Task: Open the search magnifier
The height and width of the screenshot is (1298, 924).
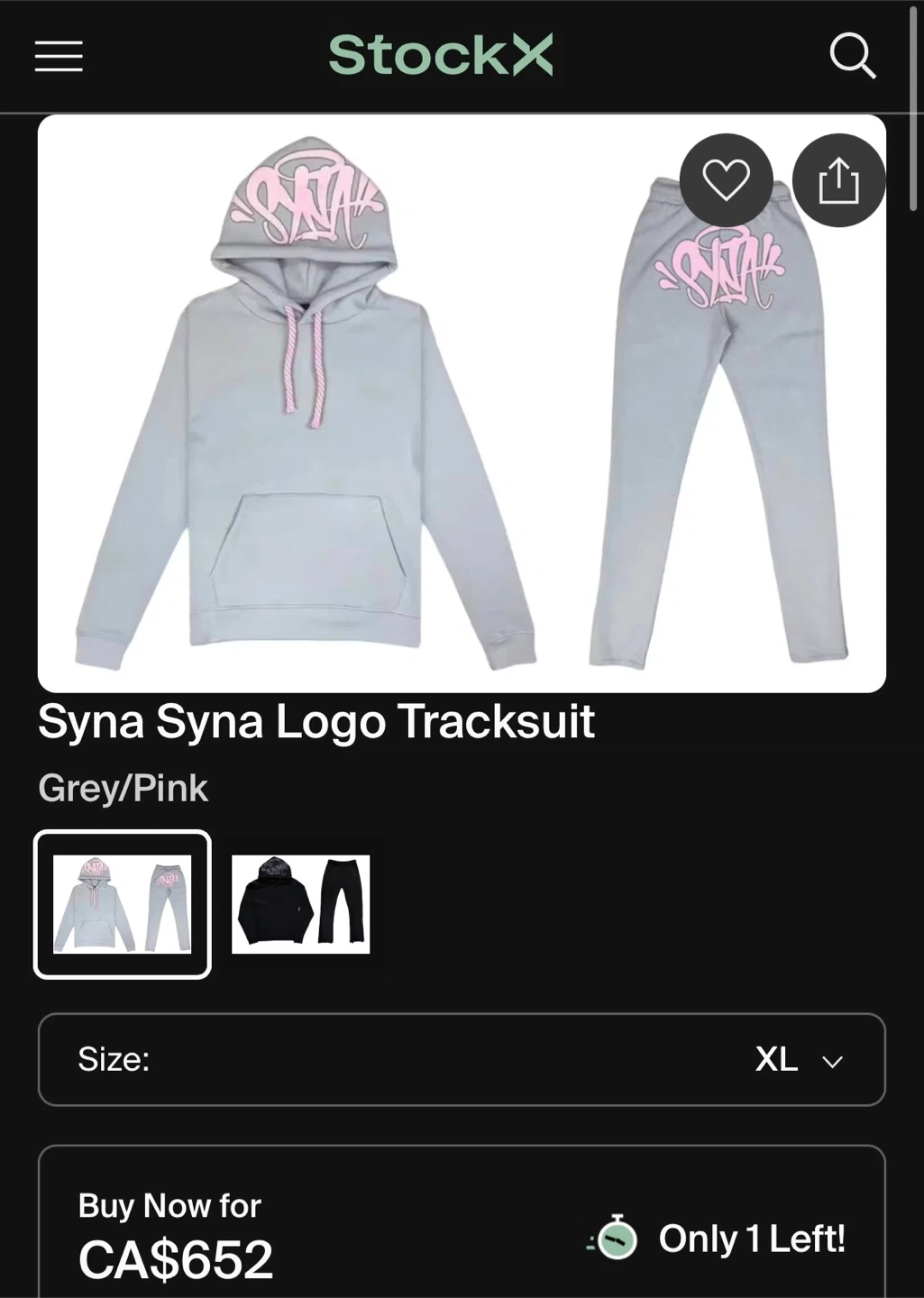Action: tap(852, 56)
